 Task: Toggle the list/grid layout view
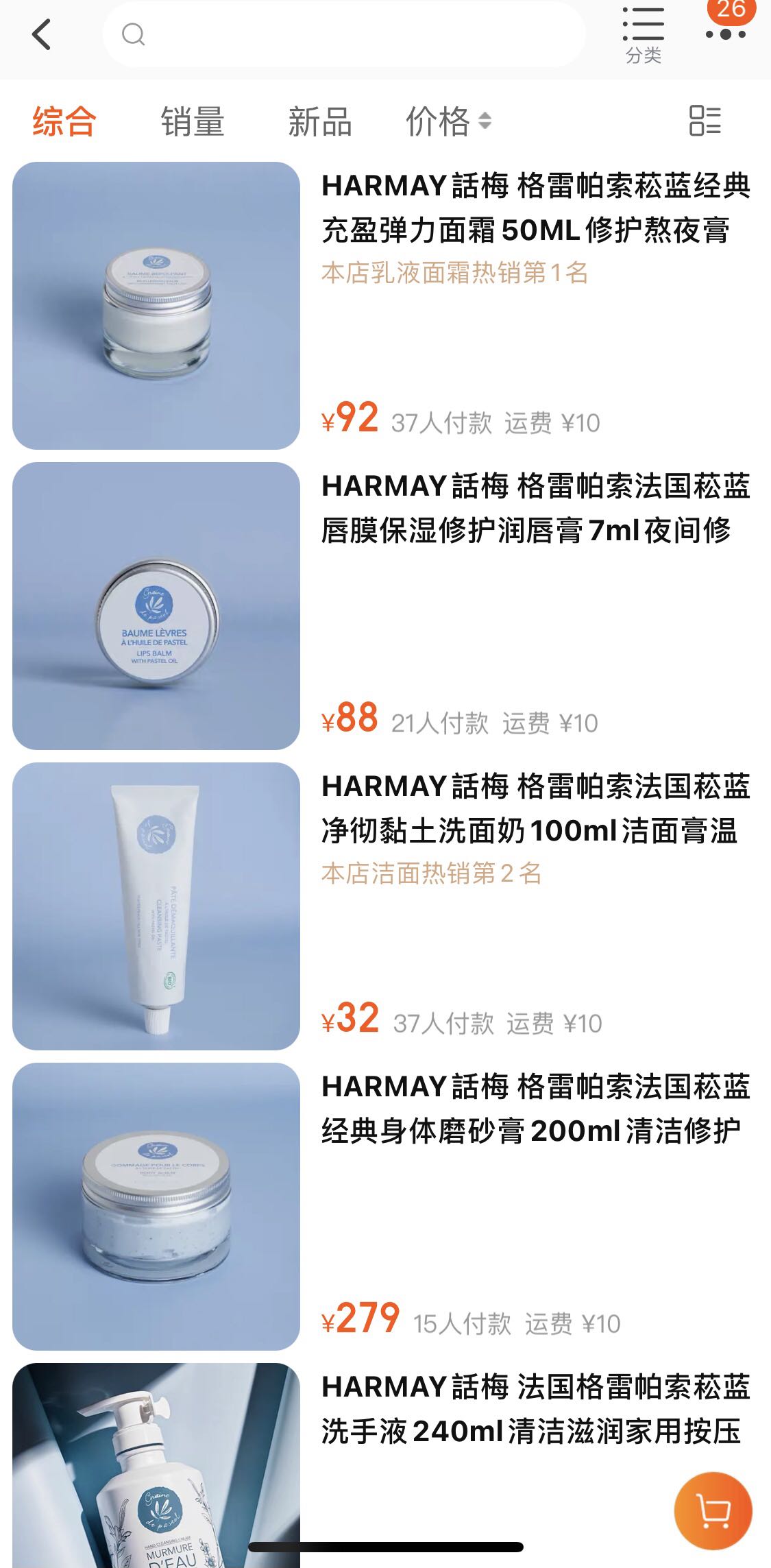point(705,121)
